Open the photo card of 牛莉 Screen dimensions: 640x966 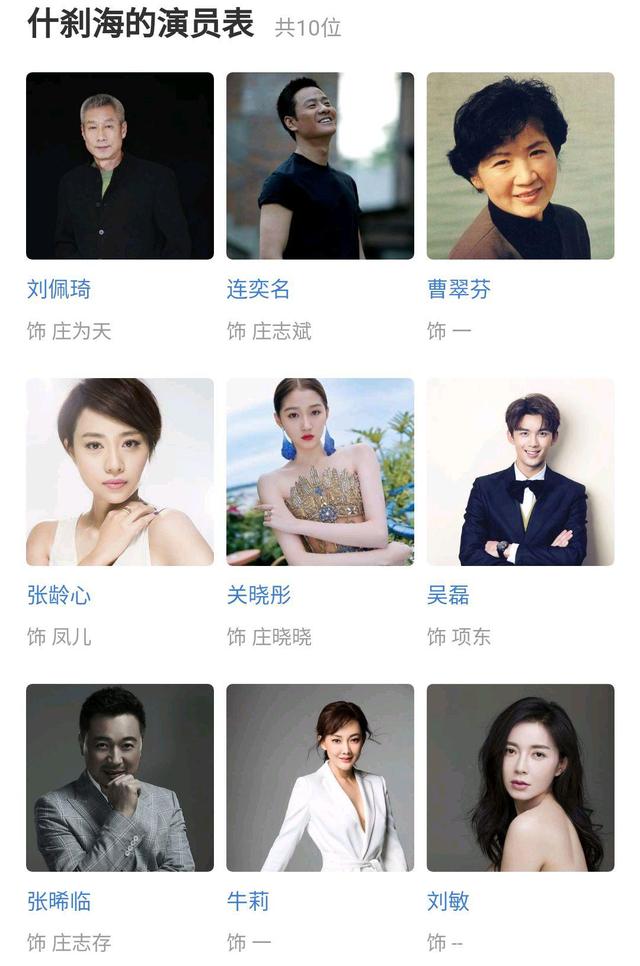coord(320,778)
